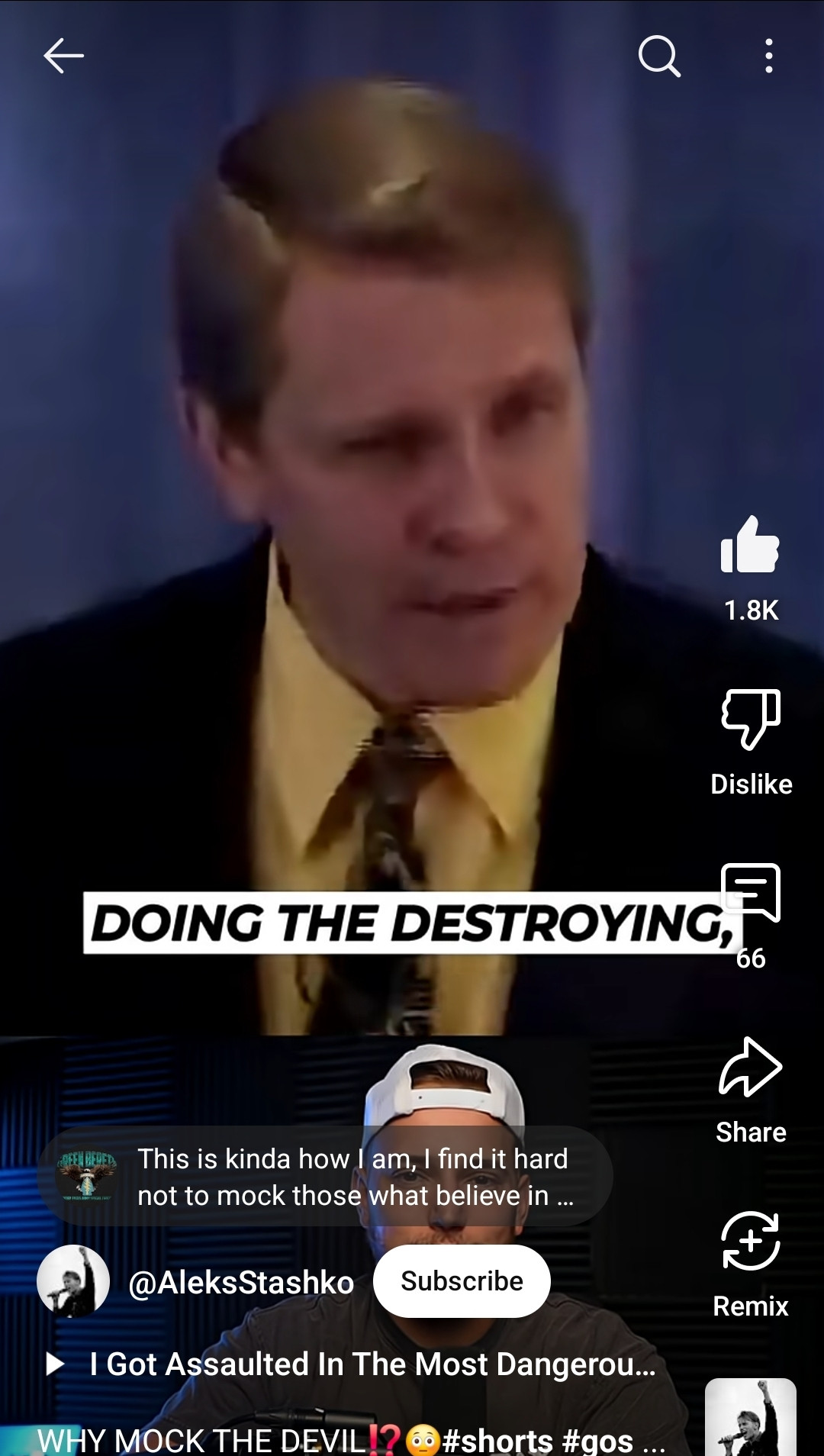Open search from the top bar

659,56
